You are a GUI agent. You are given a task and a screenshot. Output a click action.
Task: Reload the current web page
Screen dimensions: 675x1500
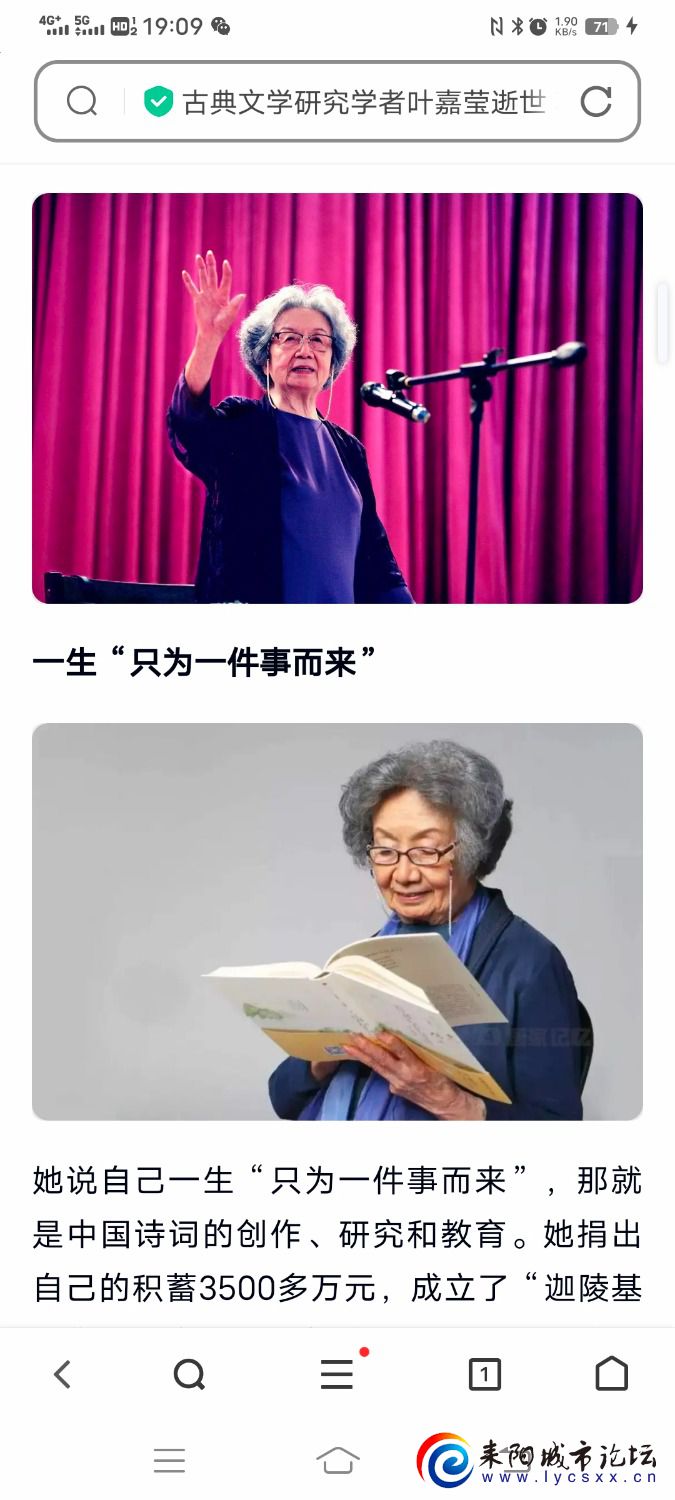596,101
